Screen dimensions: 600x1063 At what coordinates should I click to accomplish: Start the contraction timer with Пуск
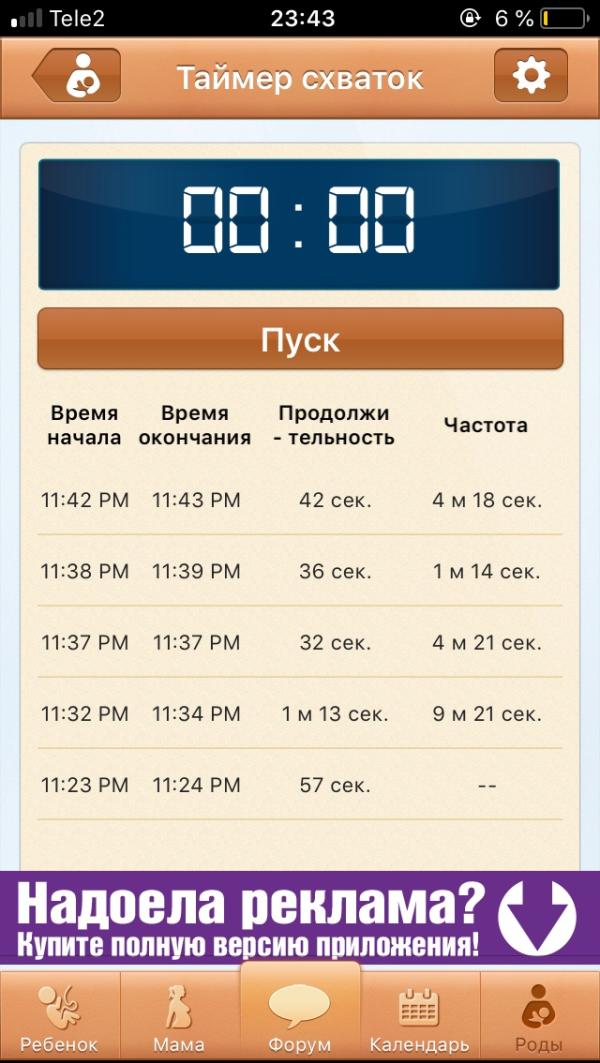[300, 339]
